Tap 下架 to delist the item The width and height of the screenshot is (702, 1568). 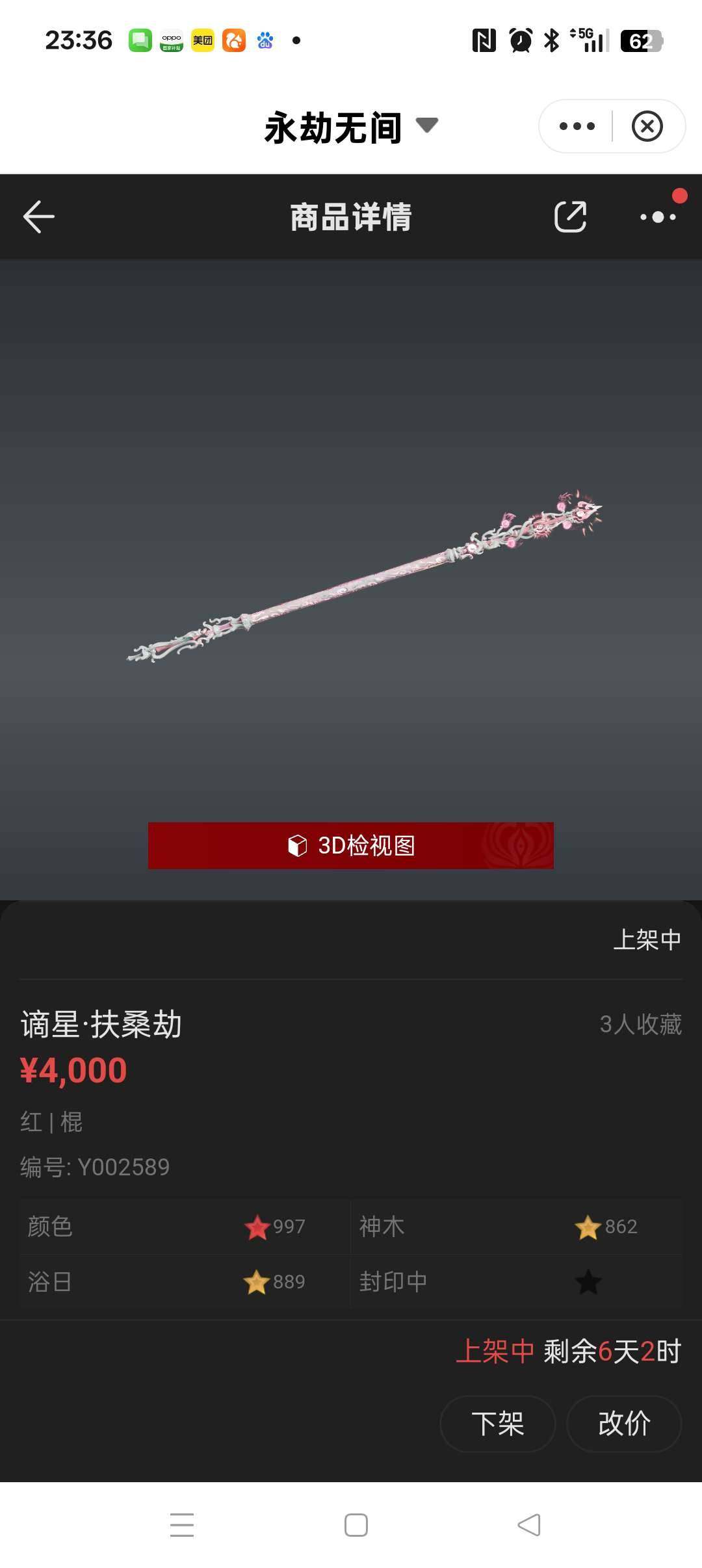coord(497,1424)
